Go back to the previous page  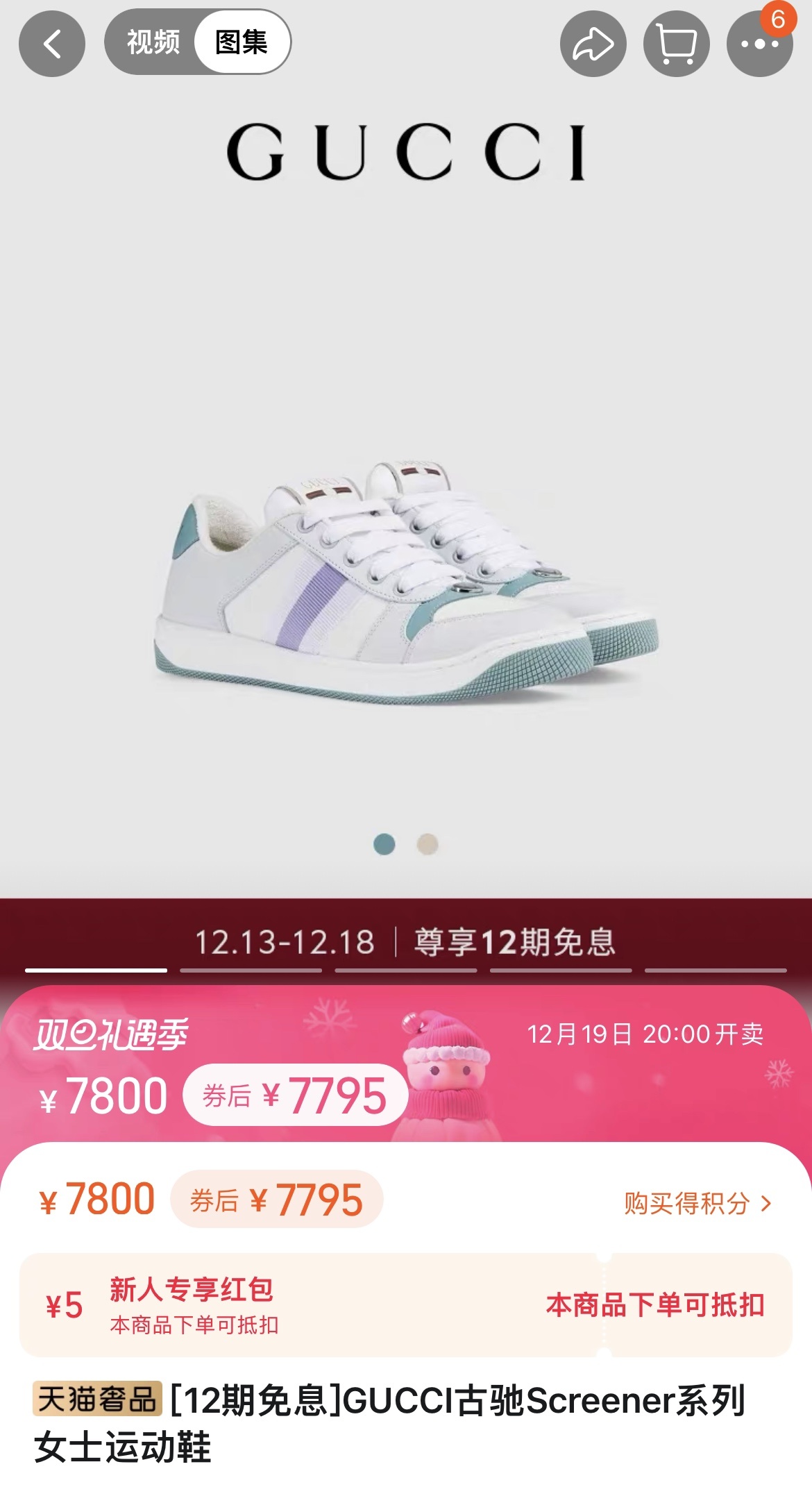pyautogui.click(x=52, y=44)
